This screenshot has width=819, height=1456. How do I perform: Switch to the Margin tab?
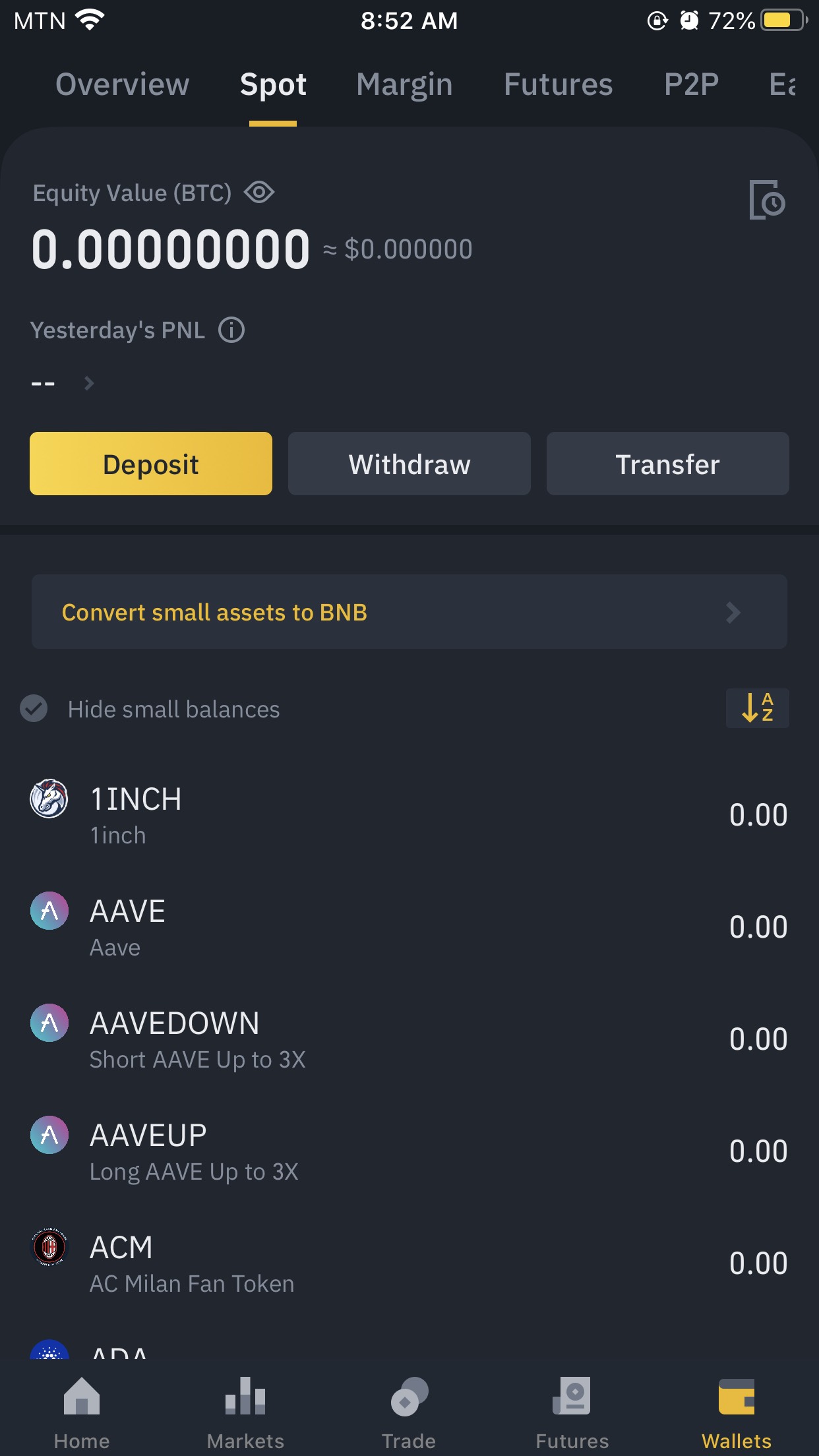(x=404, y=84)
